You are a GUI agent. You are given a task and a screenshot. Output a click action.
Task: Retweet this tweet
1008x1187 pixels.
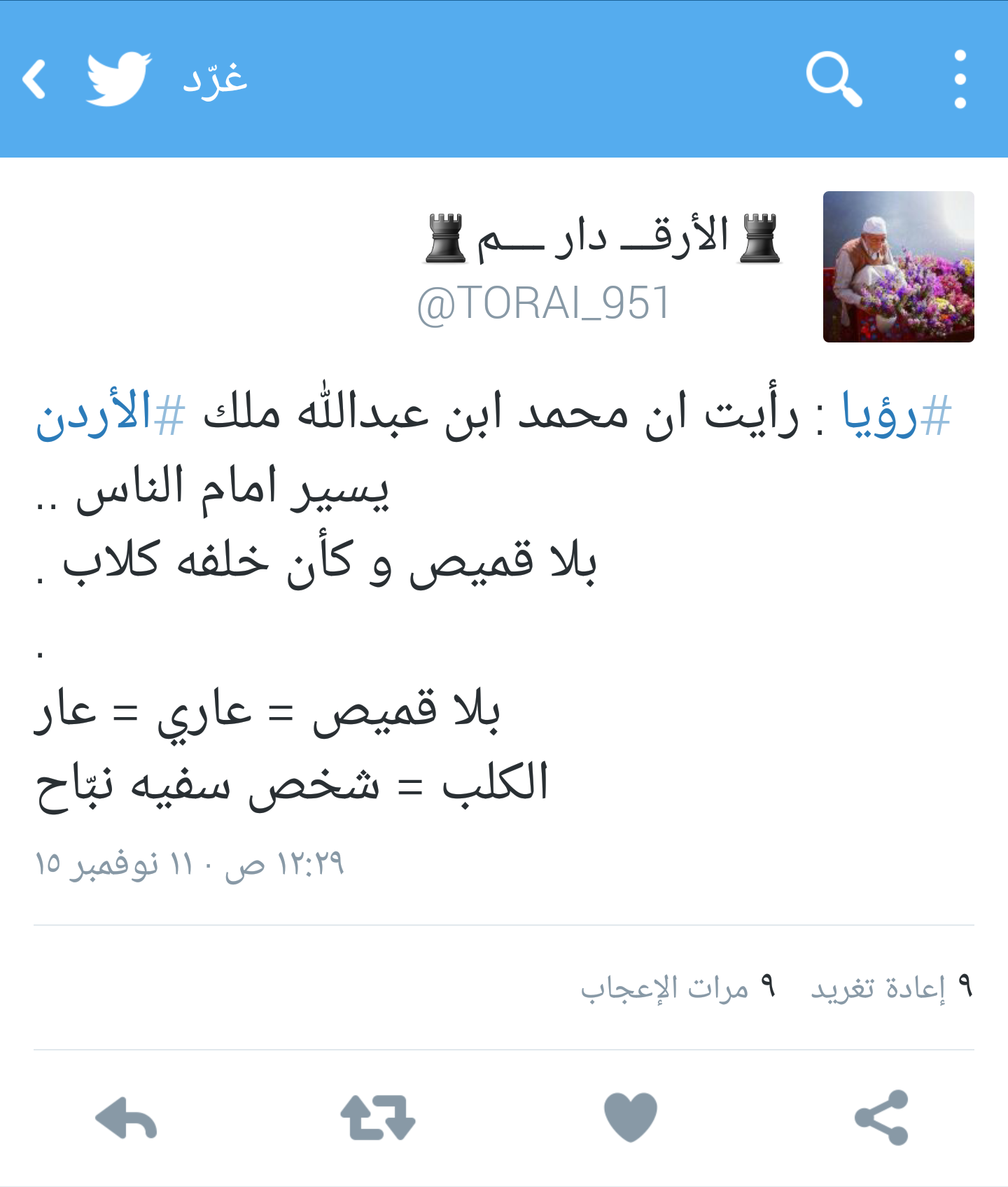[378, 1118]
